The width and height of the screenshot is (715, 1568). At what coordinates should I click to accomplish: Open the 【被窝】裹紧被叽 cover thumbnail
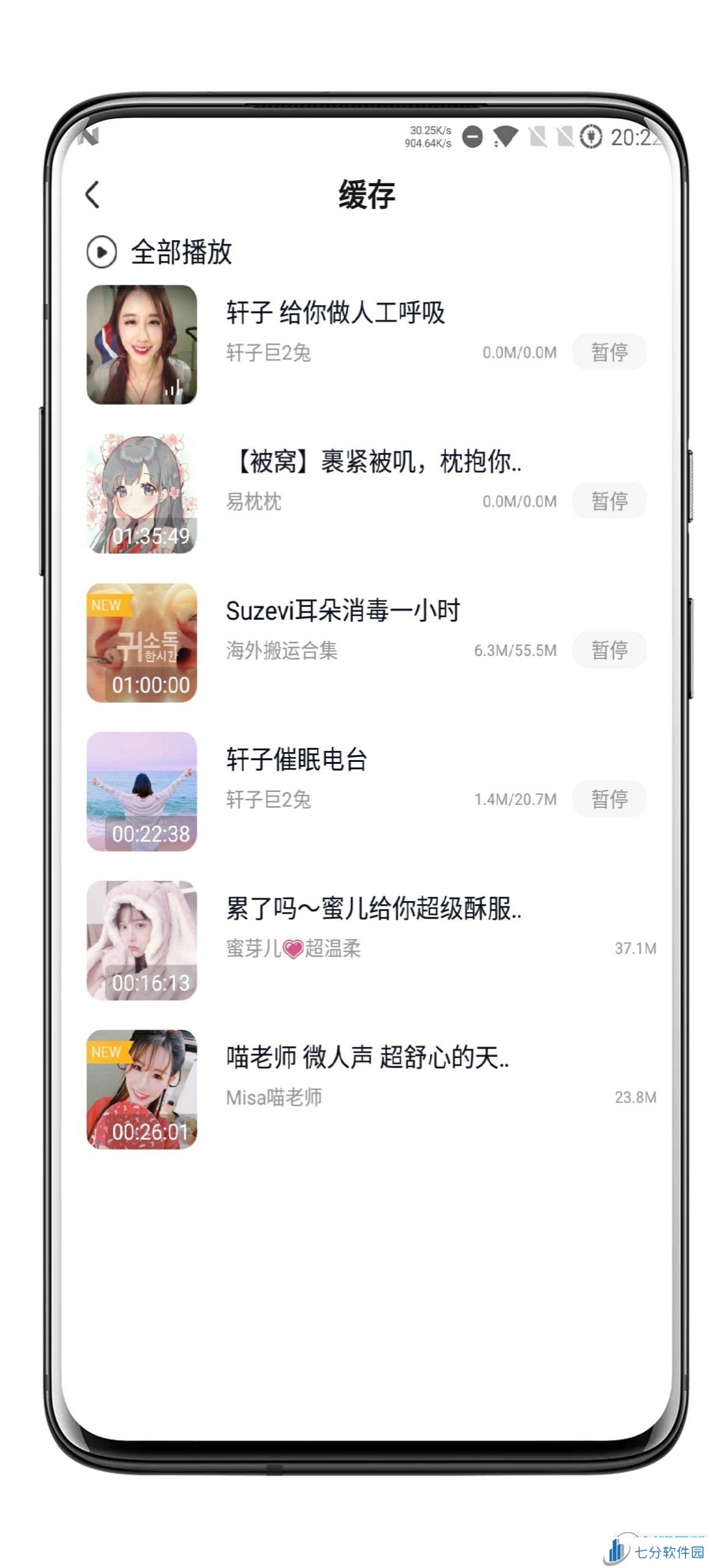(141, 494)
